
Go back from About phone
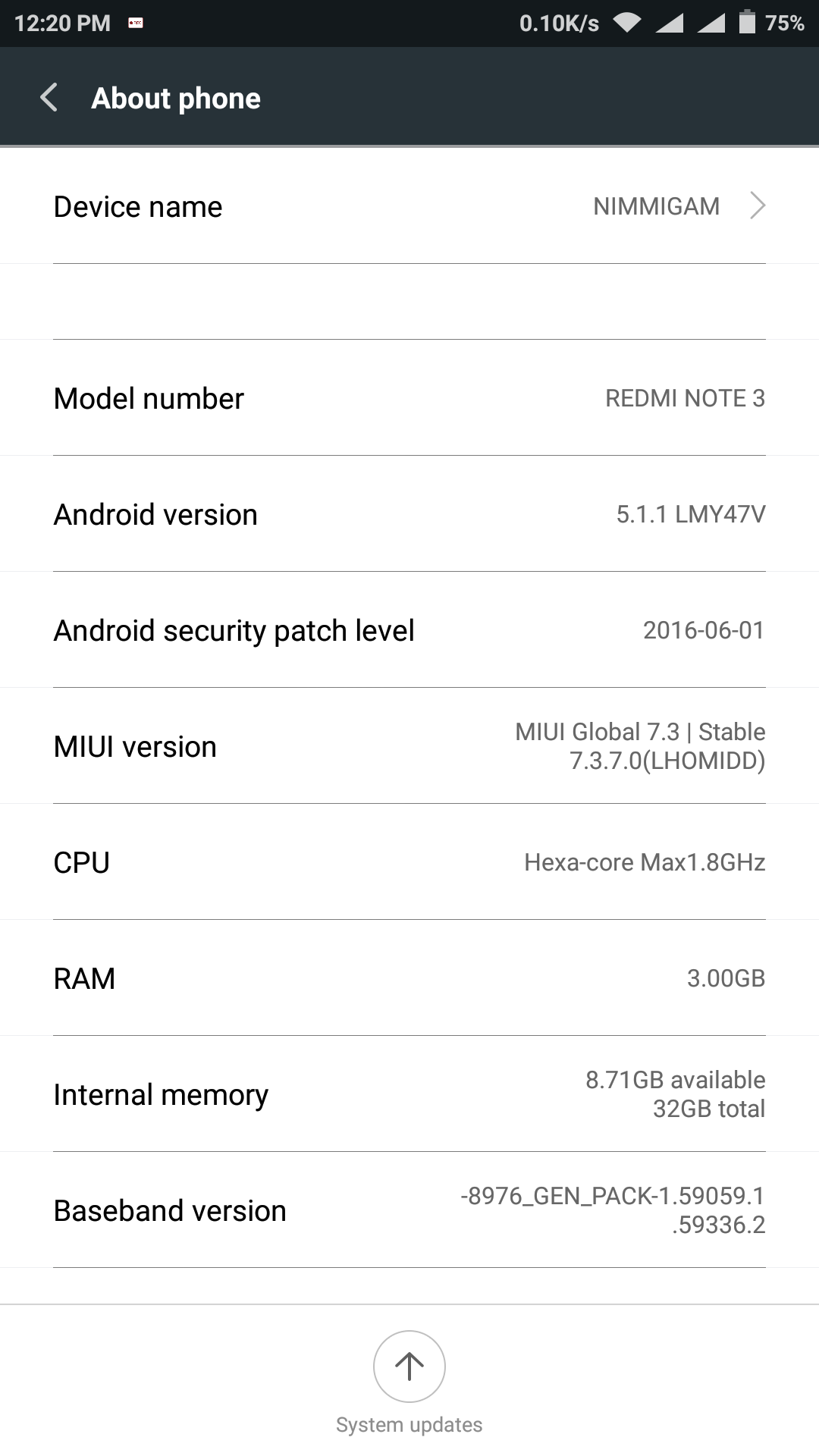49,98
